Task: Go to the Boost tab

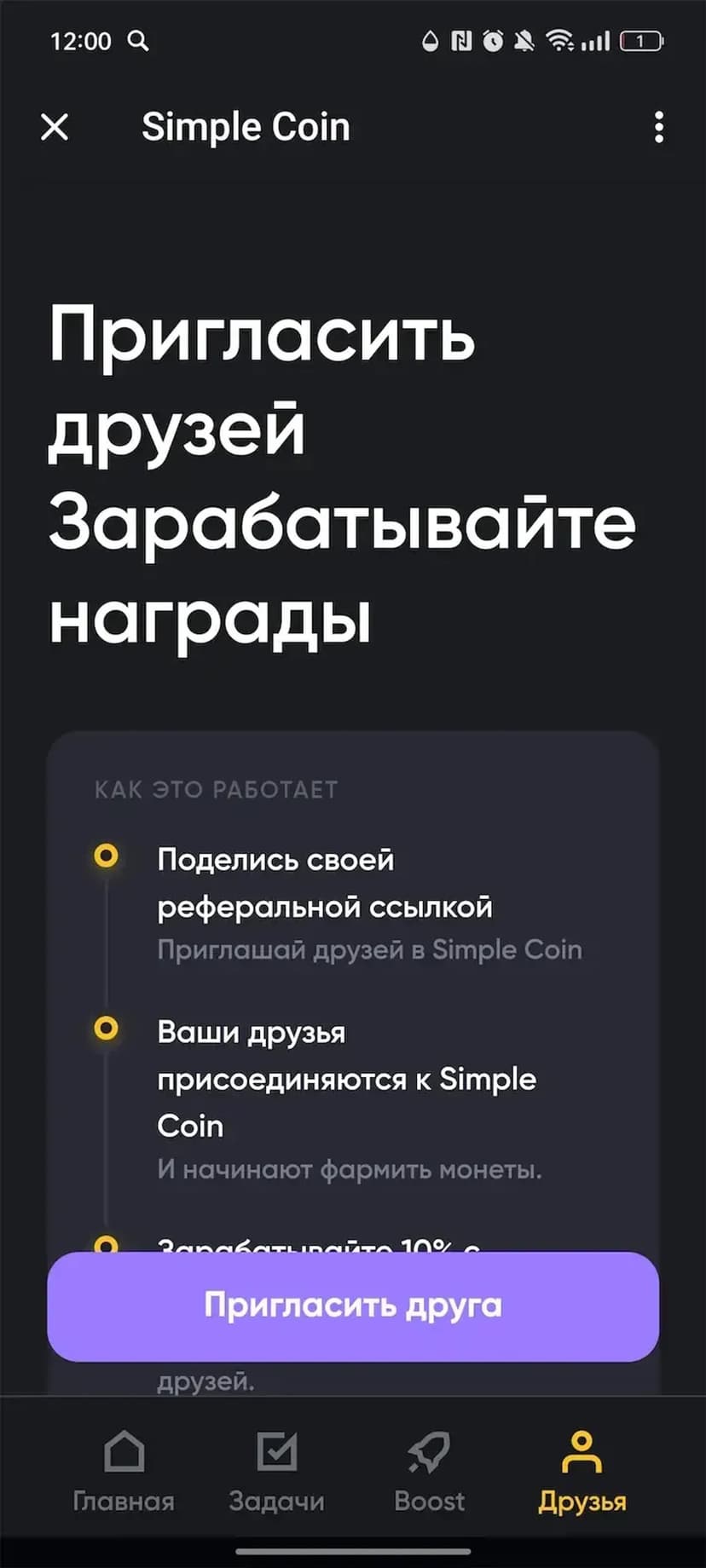Action: click(429, 1470)
